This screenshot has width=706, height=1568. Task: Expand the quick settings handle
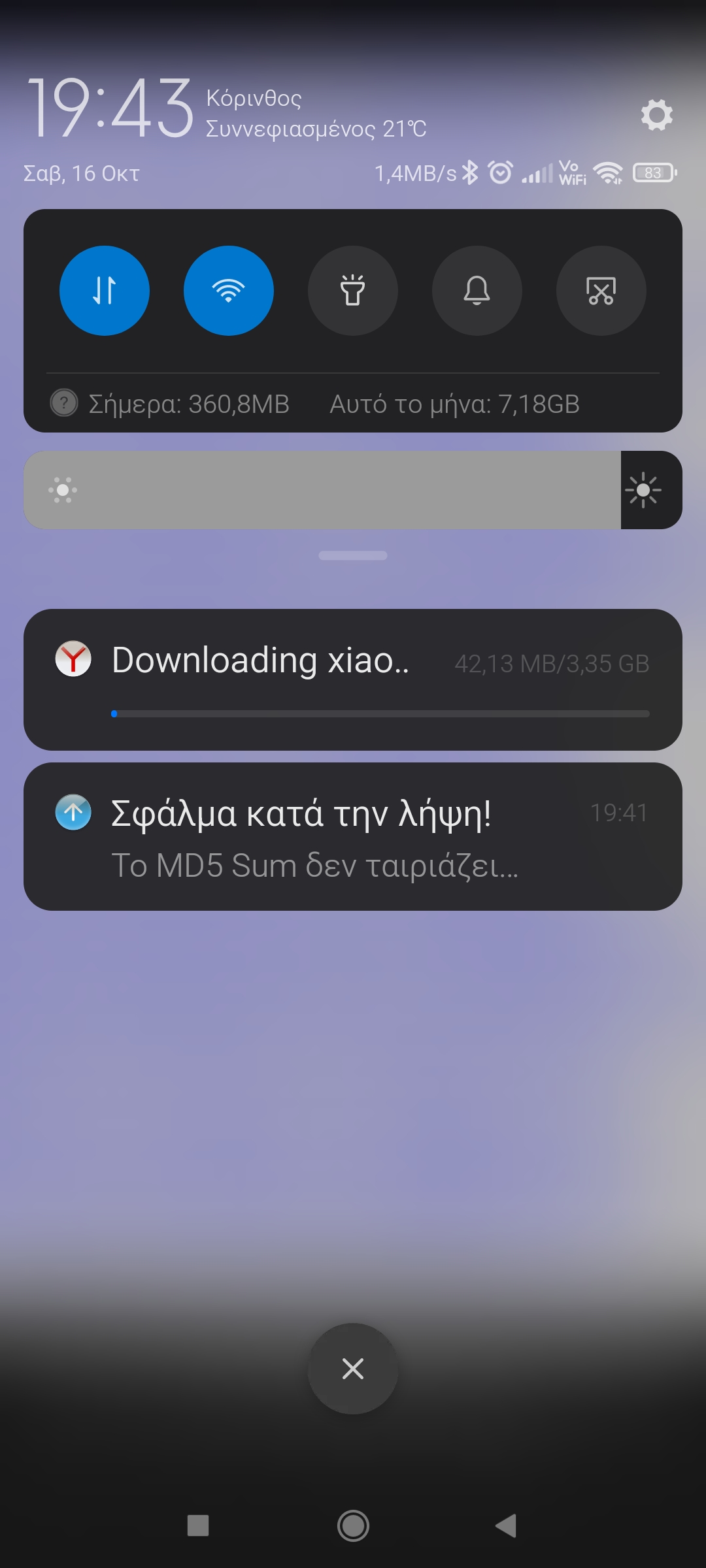(353, 555)
